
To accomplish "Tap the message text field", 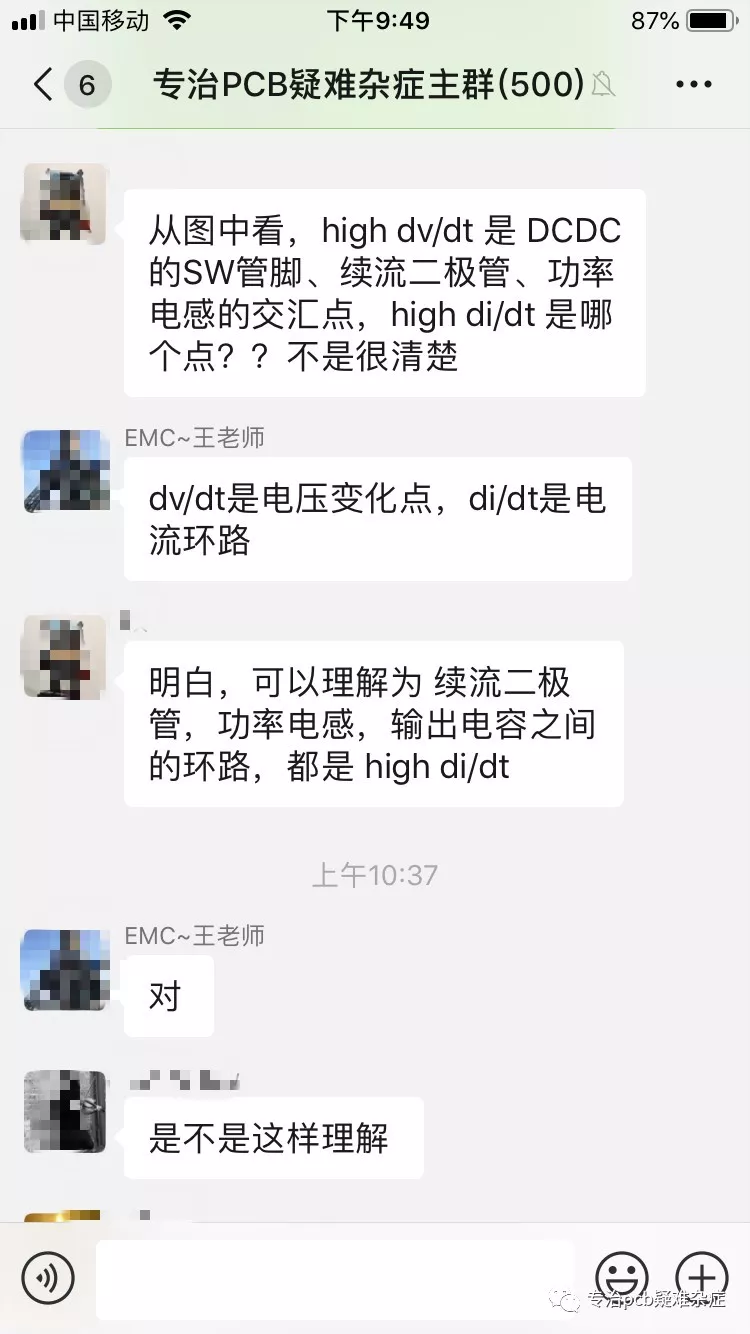I will click(335, 1277).
